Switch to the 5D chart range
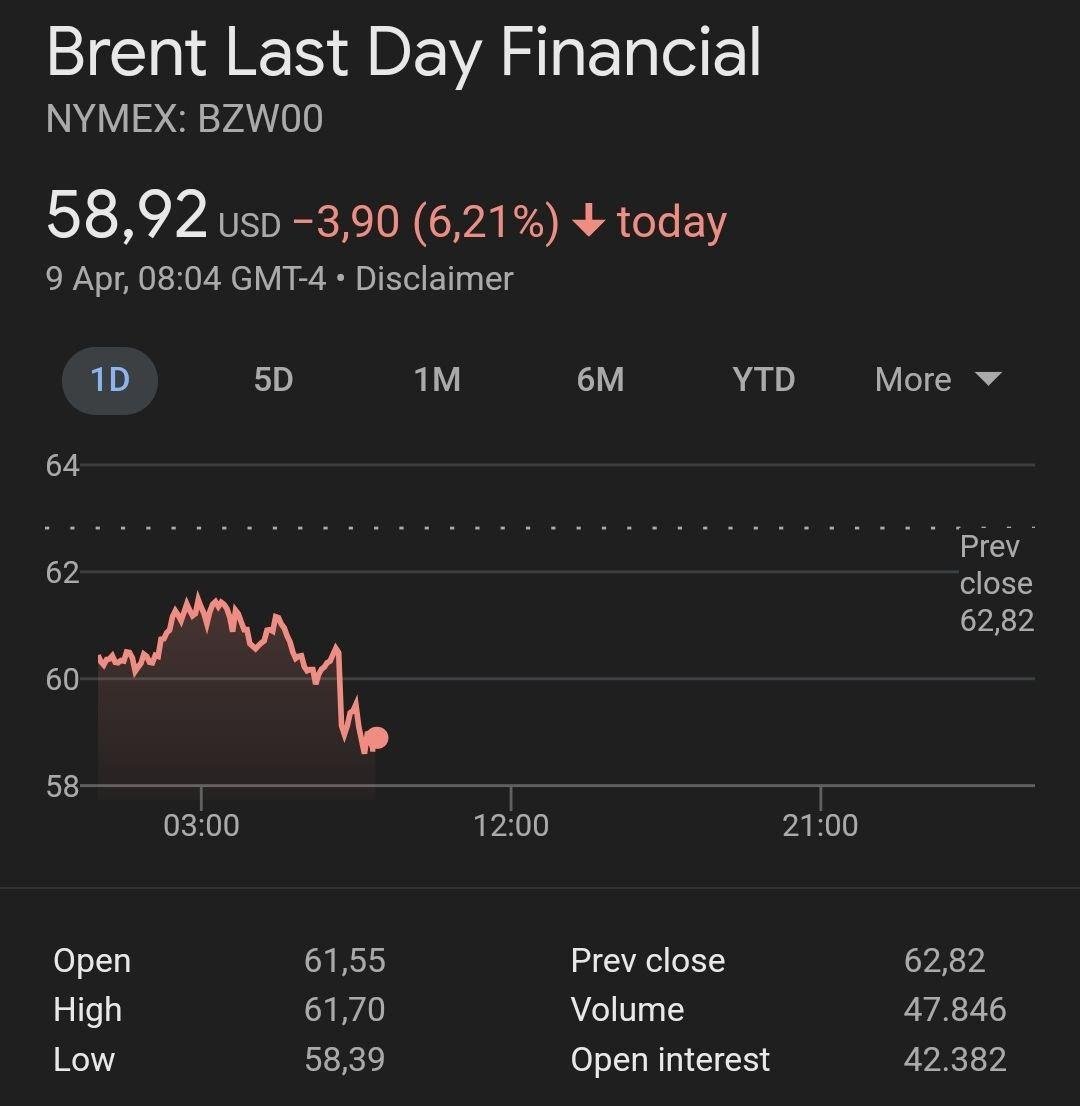Viewport: 1080px width, 1106px height. (273, 380)
